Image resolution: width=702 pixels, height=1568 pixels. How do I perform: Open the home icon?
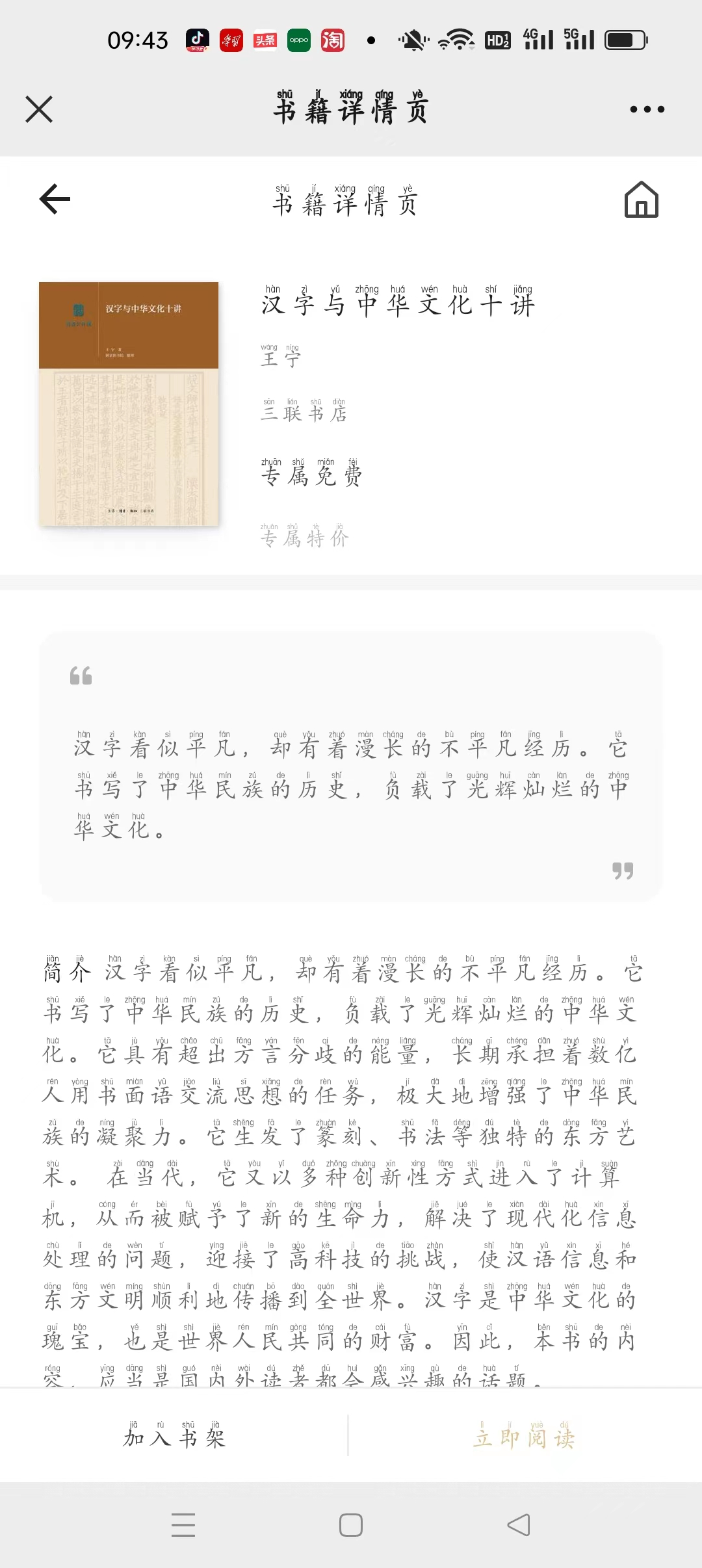[x=642, y=200]
